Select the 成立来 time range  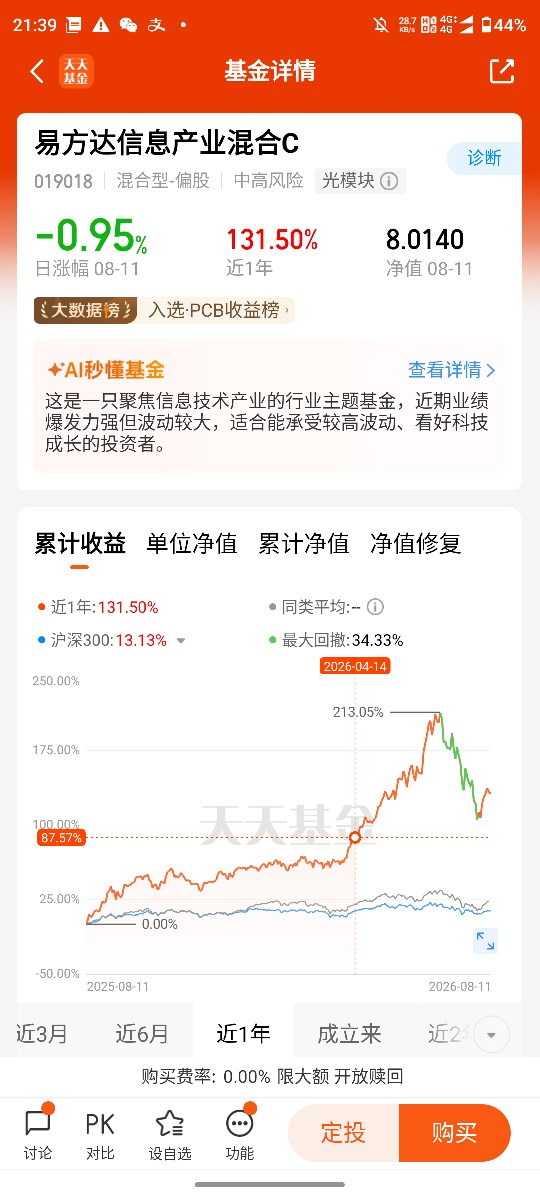point(349,1033)
